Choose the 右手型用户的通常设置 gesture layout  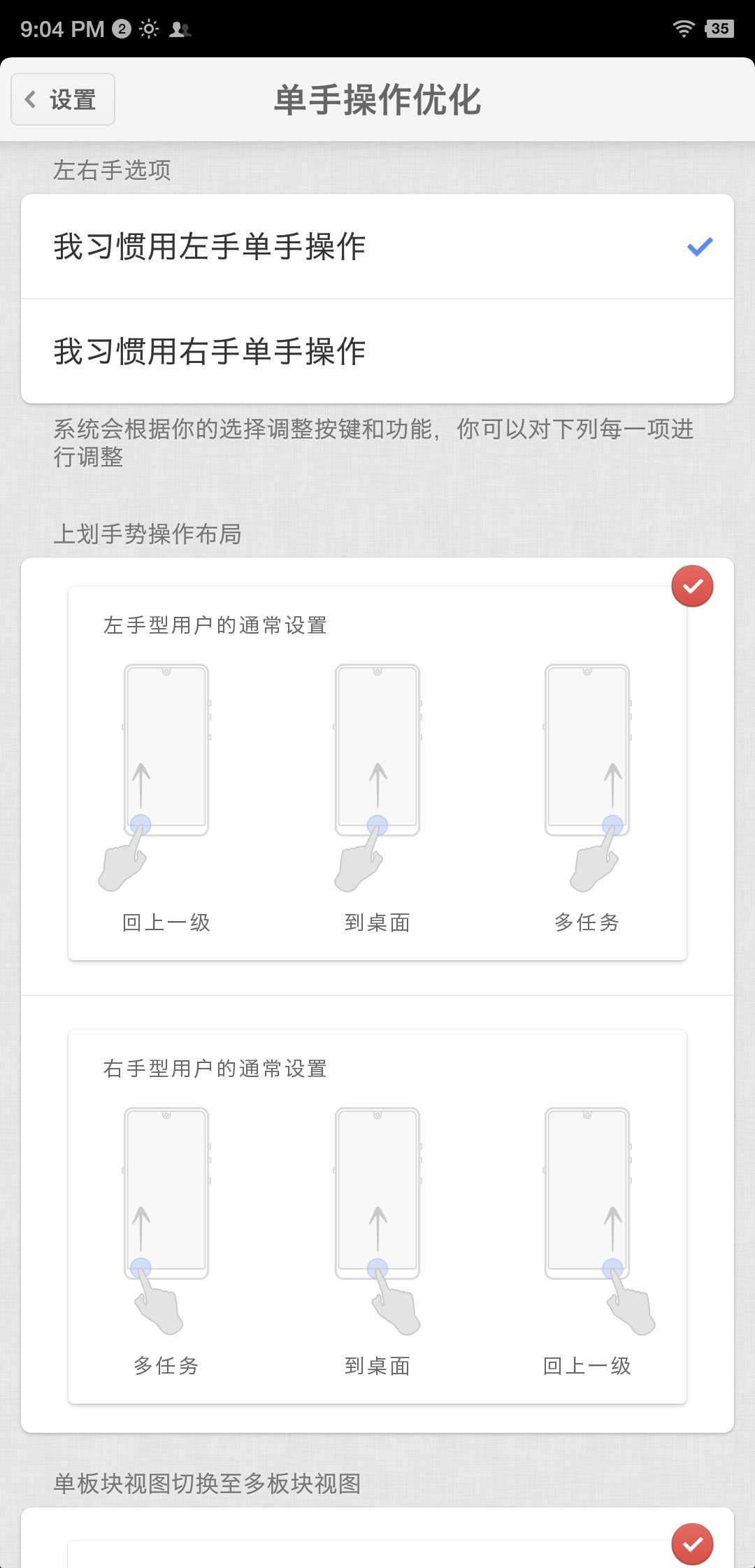point(377,1216)
